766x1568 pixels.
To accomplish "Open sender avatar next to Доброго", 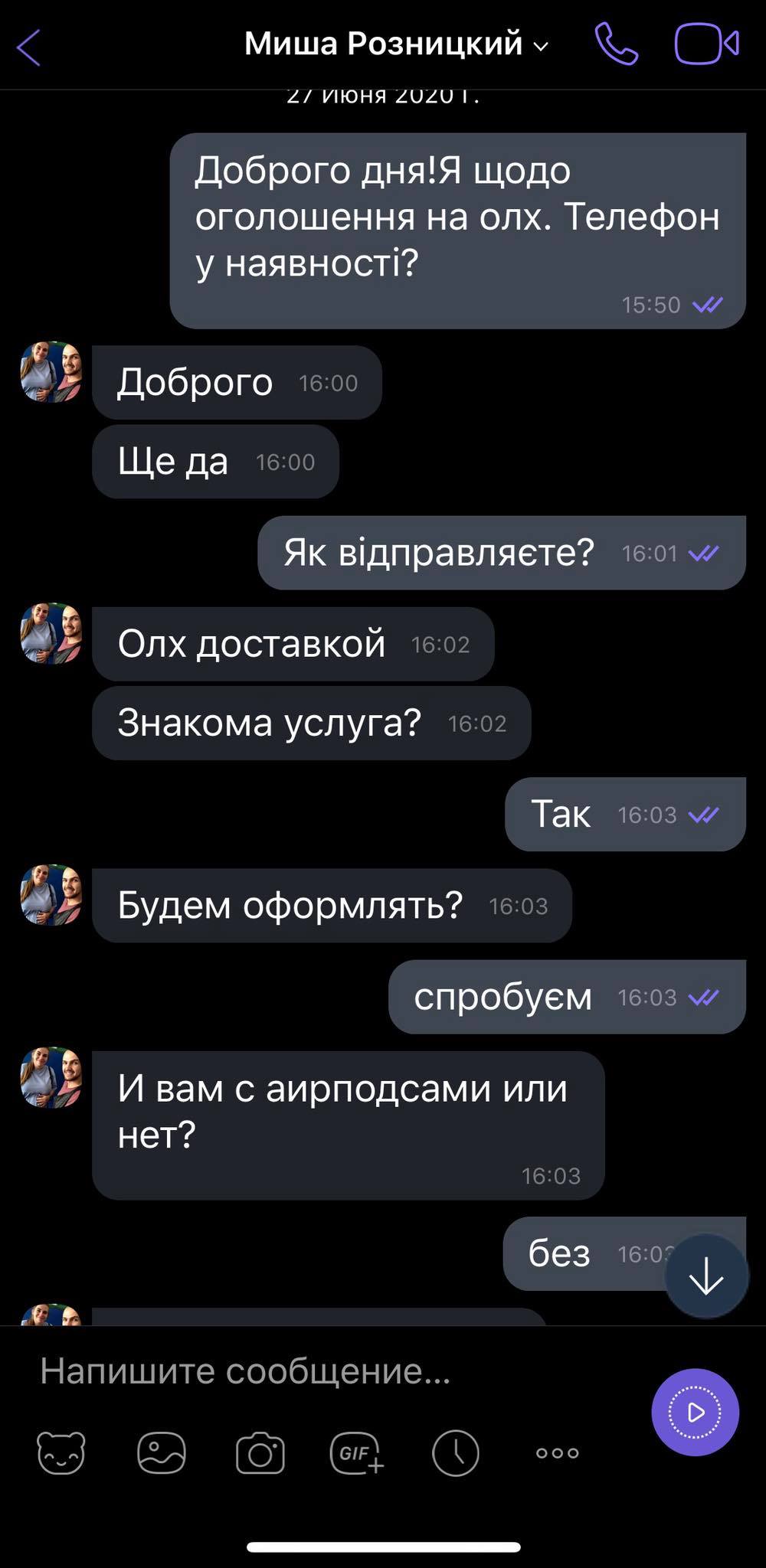I will [x=51, y=373].
